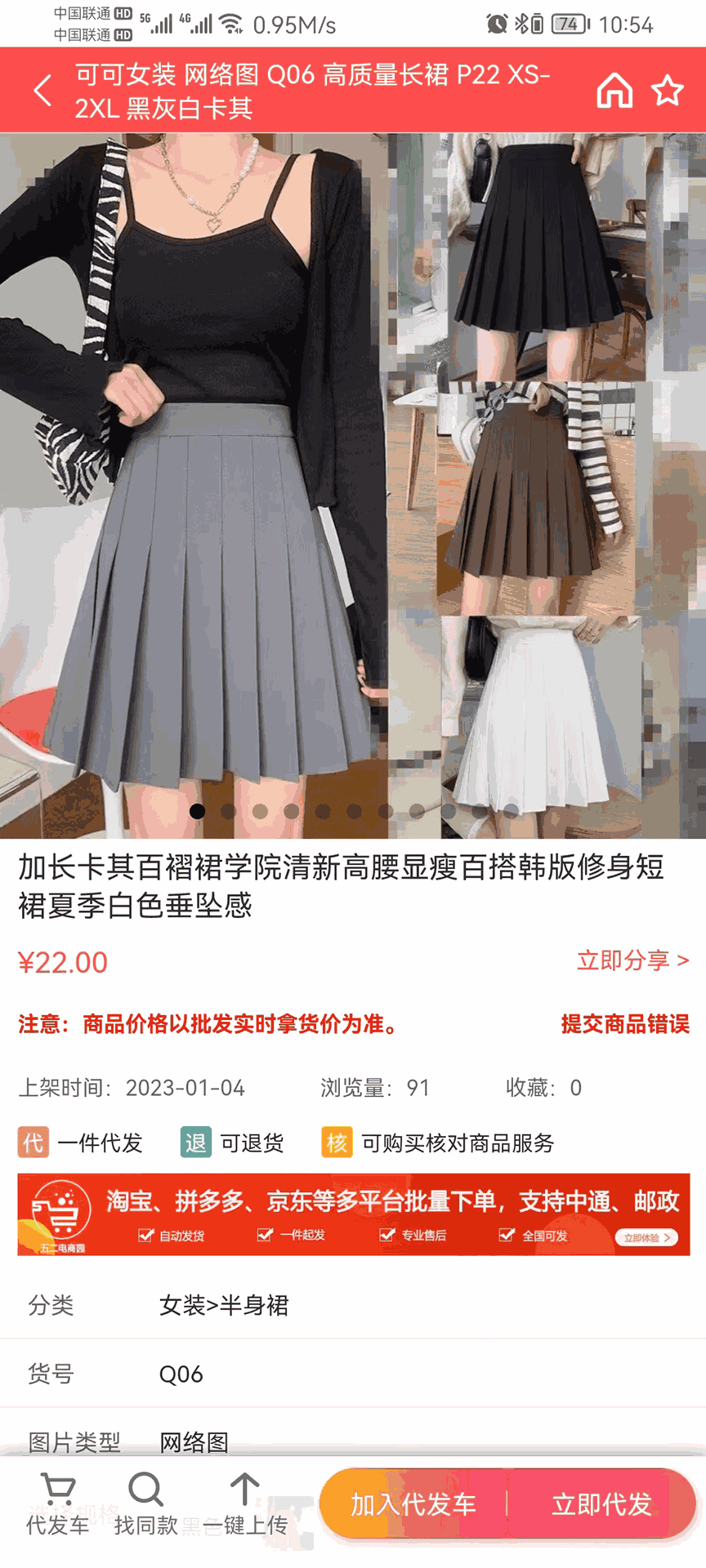Select 一键上传 to upload the product
The image size is (706, 1568).
pyautogui.click(x=244, y=1503)
